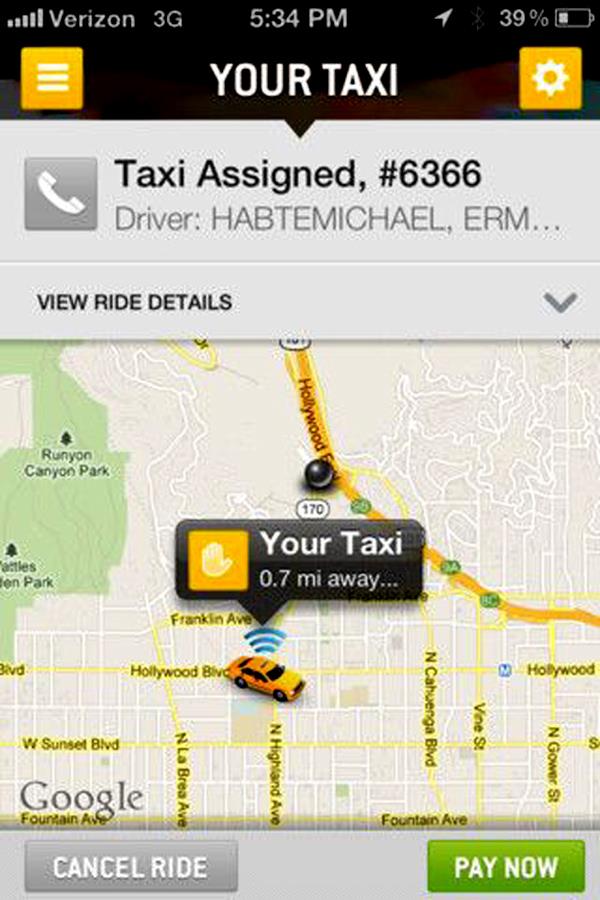Call the assigned taxi driver
The width and height of the screenshot is (600, 900).
pos(61,193)
